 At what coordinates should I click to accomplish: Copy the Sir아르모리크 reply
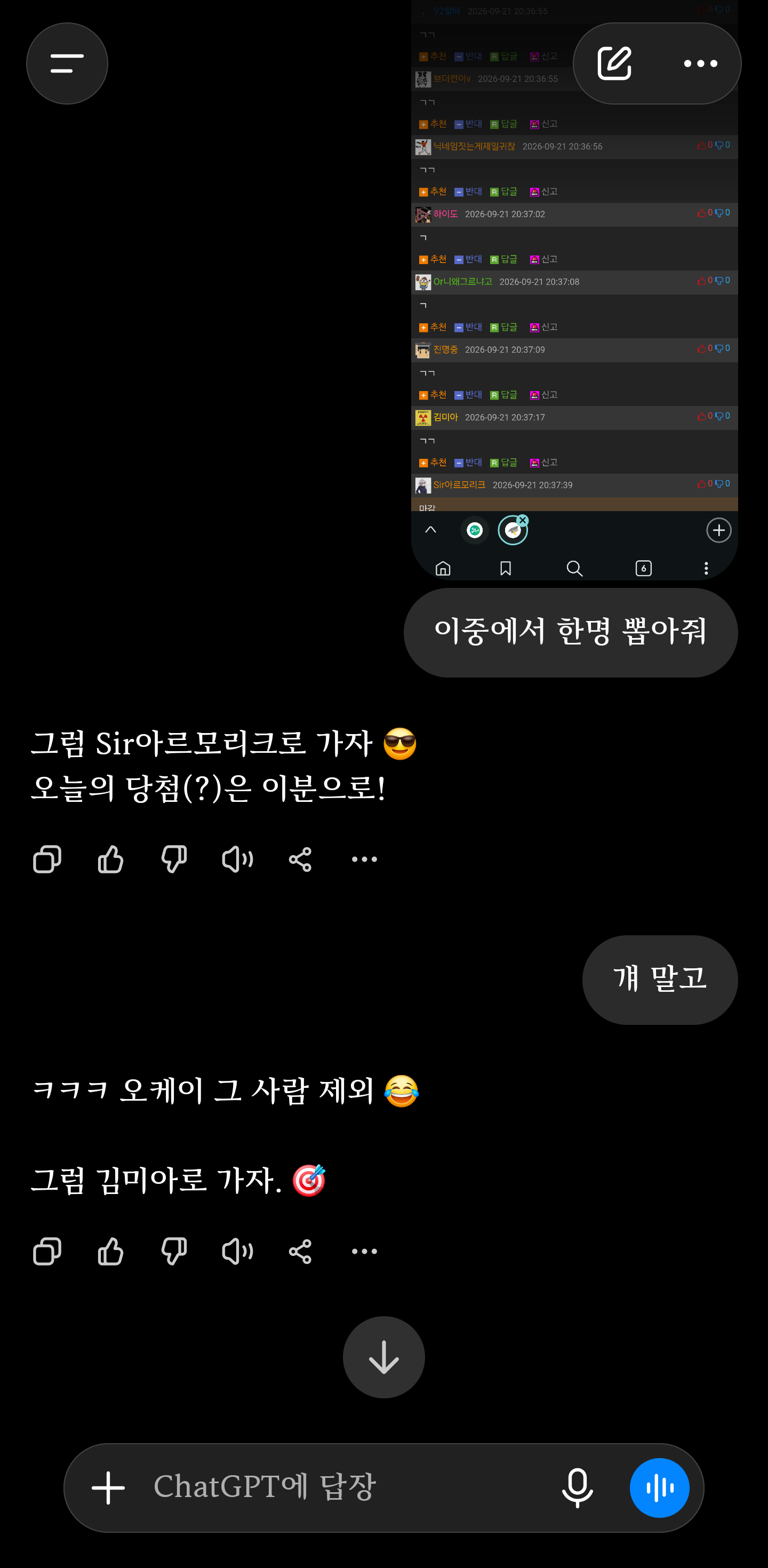[x=47, y=859]
